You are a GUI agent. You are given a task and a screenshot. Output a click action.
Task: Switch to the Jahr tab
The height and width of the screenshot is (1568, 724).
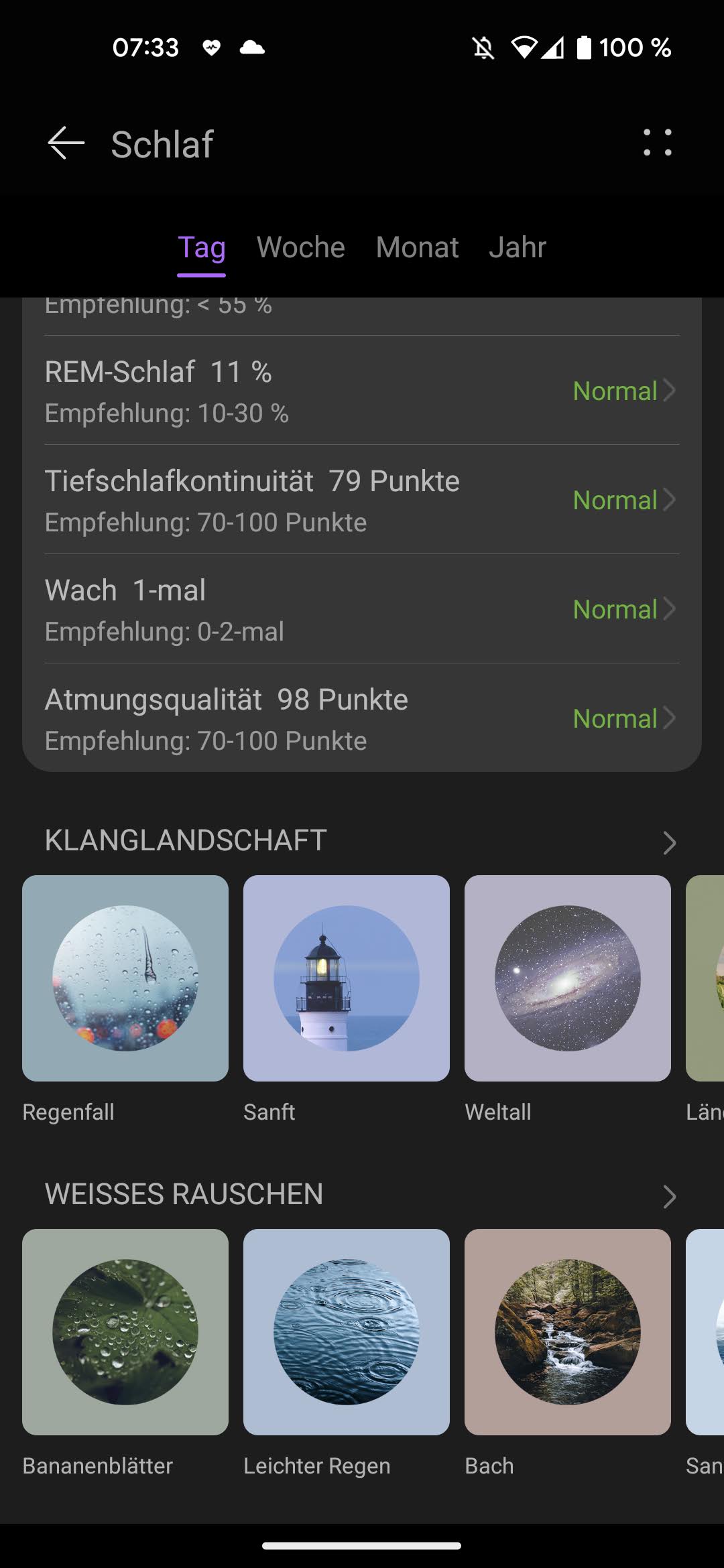(x=518, y=248)
